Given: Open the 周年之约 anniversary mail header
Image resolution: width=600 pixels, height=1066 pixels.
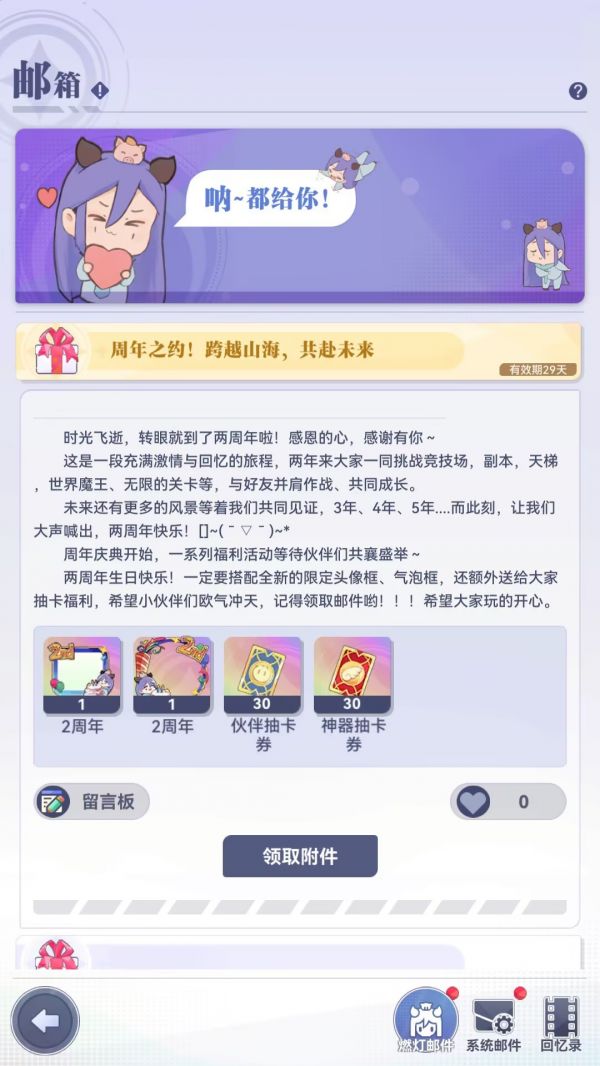Looking at the screenshot, I should (x=298, y=351).
